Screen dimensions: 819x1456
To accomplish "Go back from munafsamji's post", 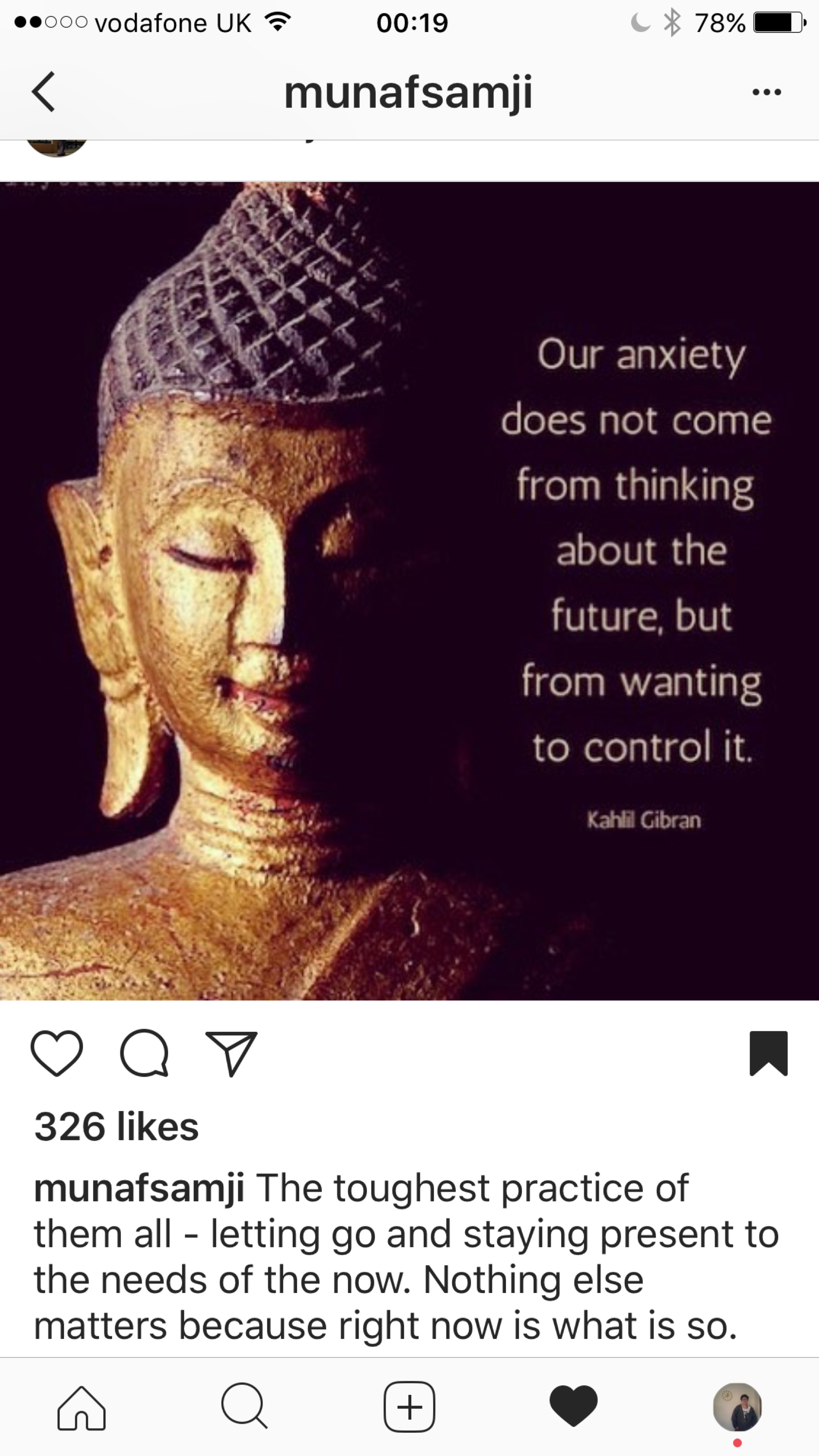I will pos(44,92).
